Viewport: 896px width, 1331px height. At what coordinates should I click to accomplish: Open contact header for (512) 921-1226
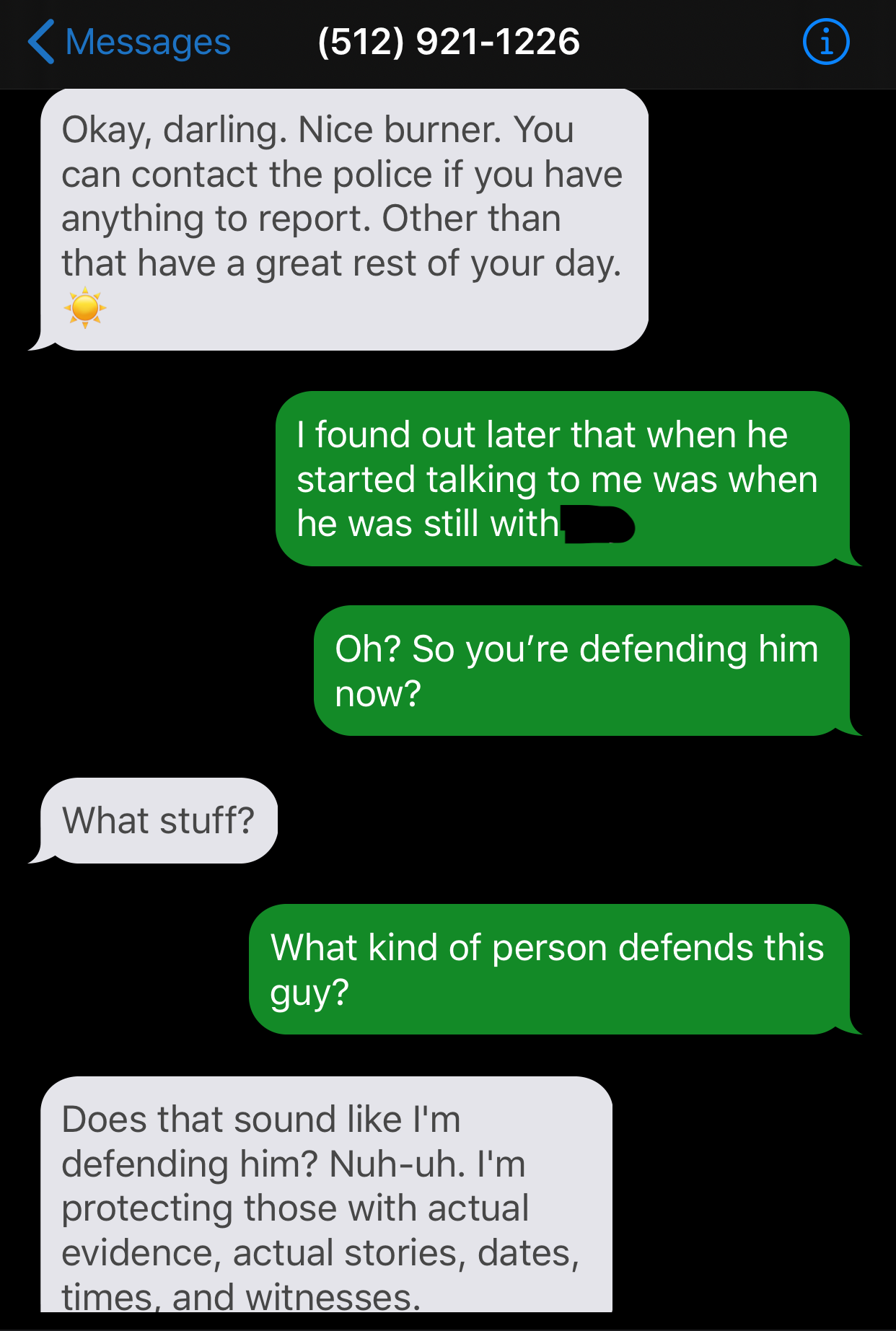click(x=448, y=42)
